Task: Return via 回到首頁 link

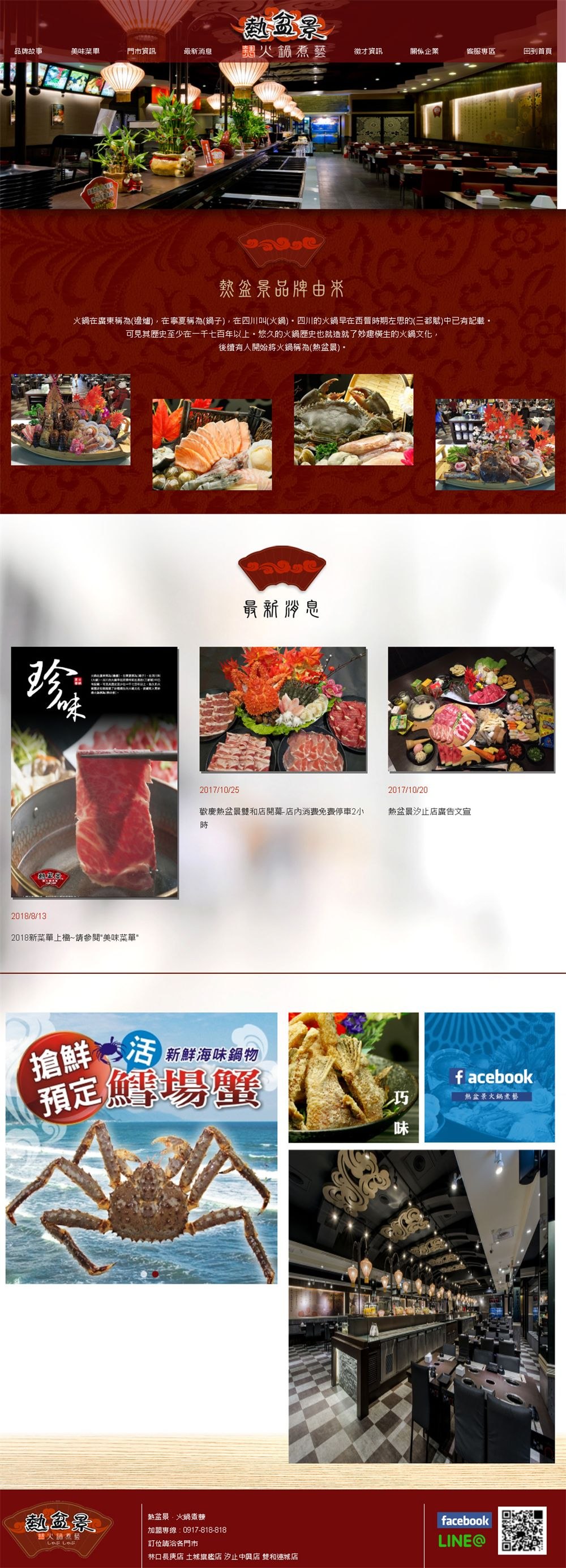Action: coord(538,51)
